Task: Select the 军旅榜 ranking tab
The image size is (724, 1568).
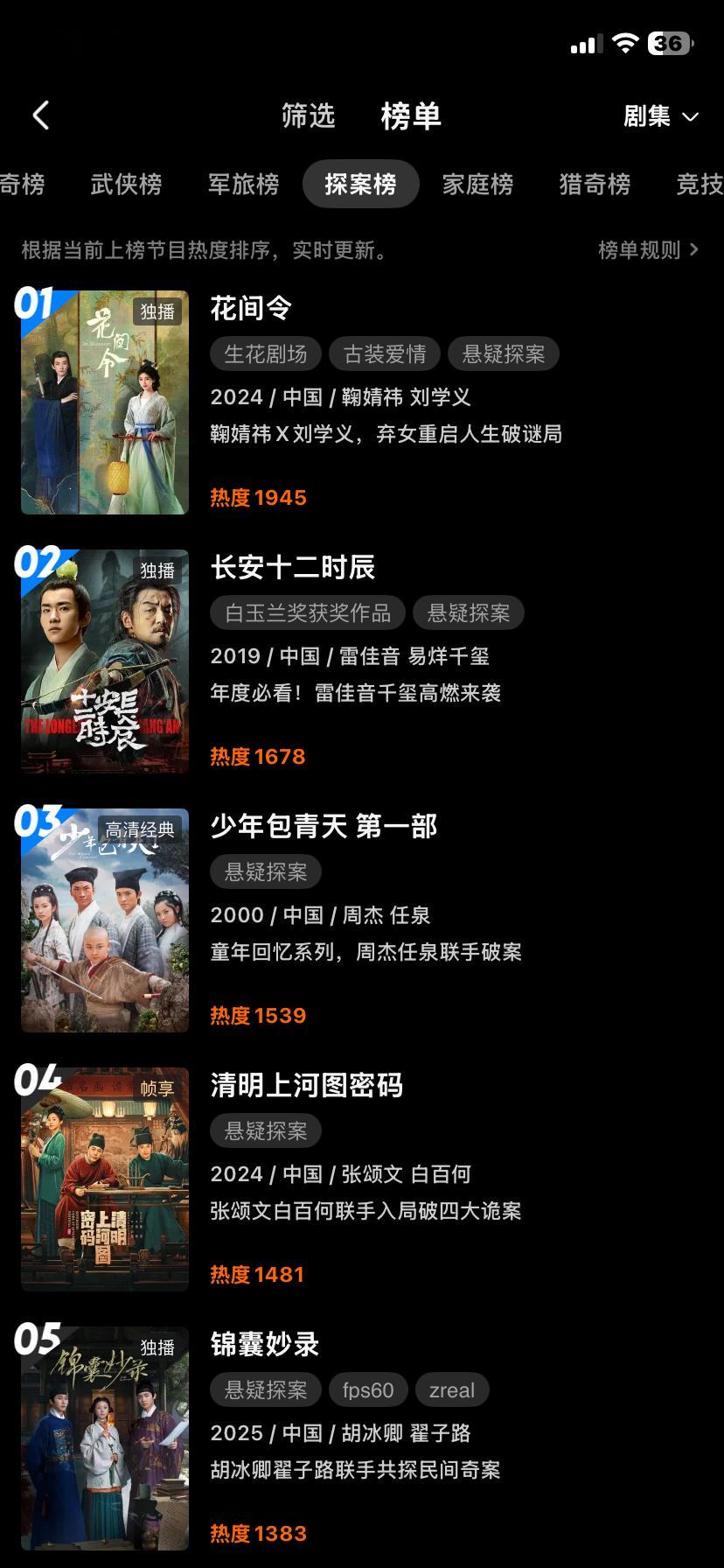Action: click(243, 185)
